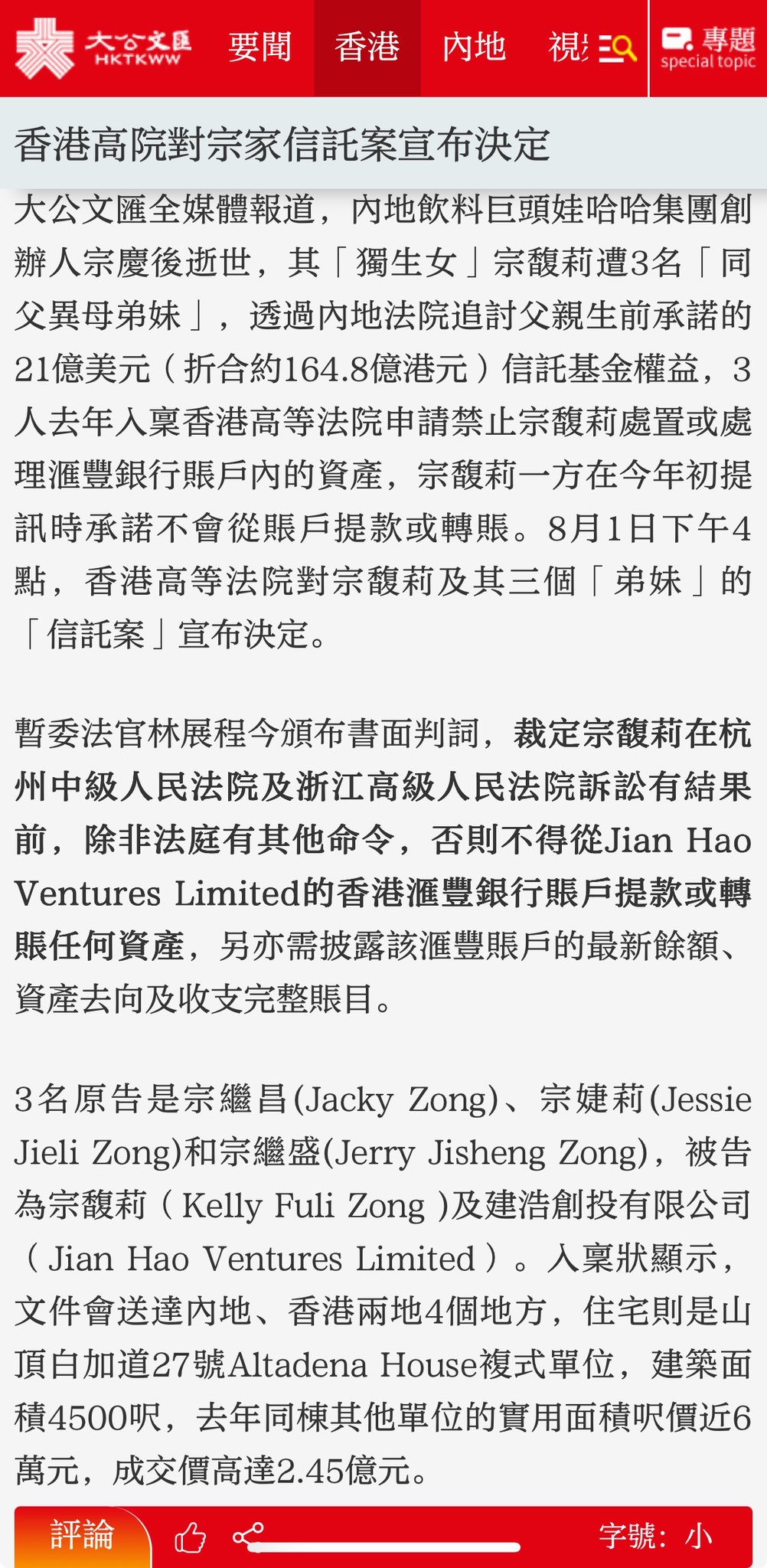
Task: Open the 評論 comments section
Action: pos(81,1535)
